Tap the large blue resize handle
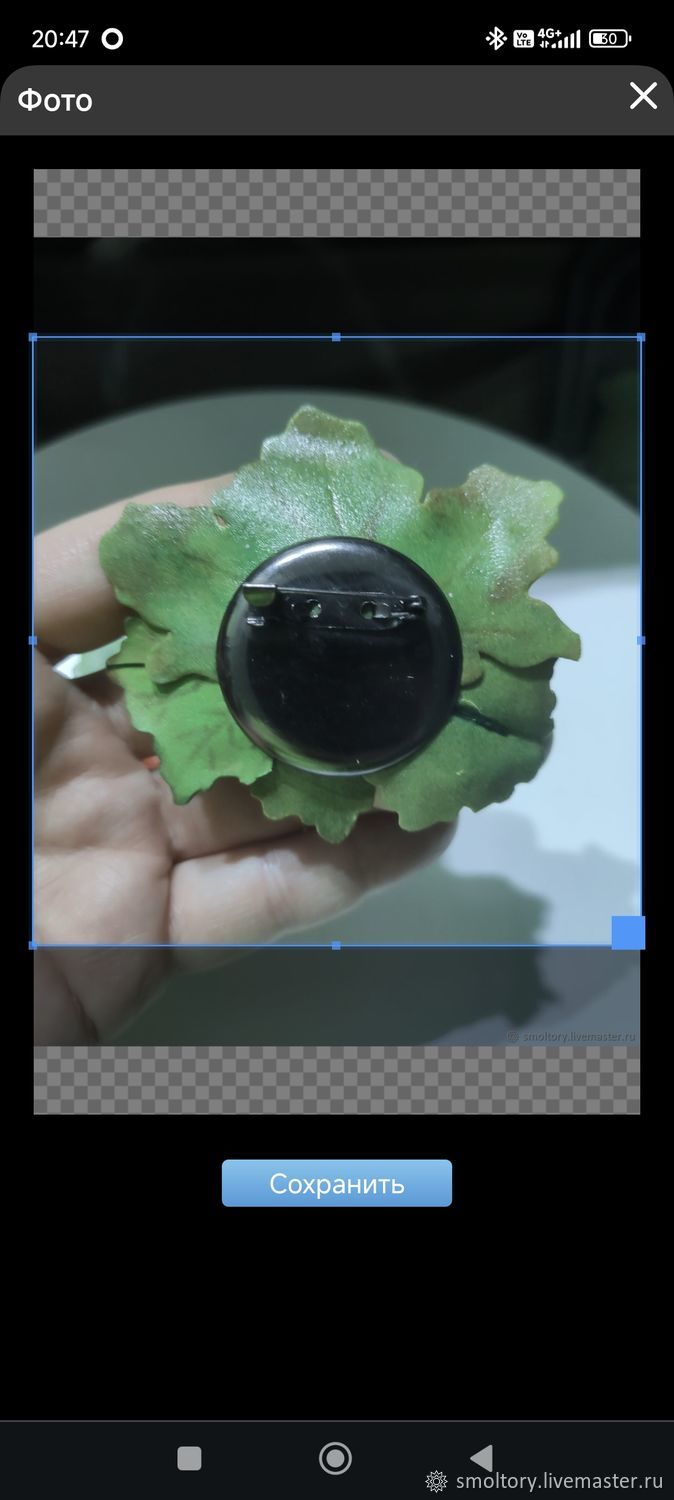This screenshot has height=1500, width=674. pos(628,932)
